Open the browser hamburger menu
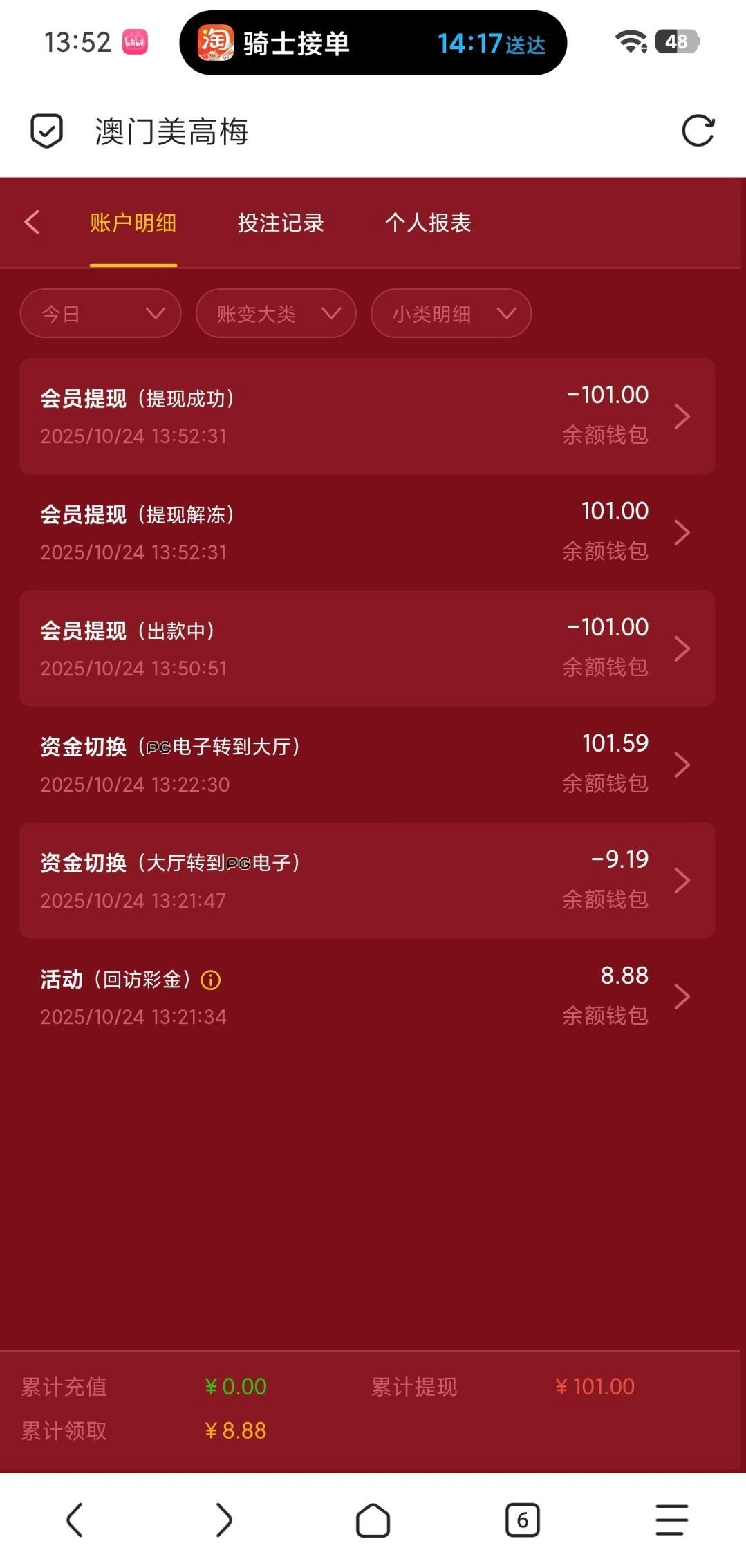Screen dimensions: 746x1568 pos(671,1520)
